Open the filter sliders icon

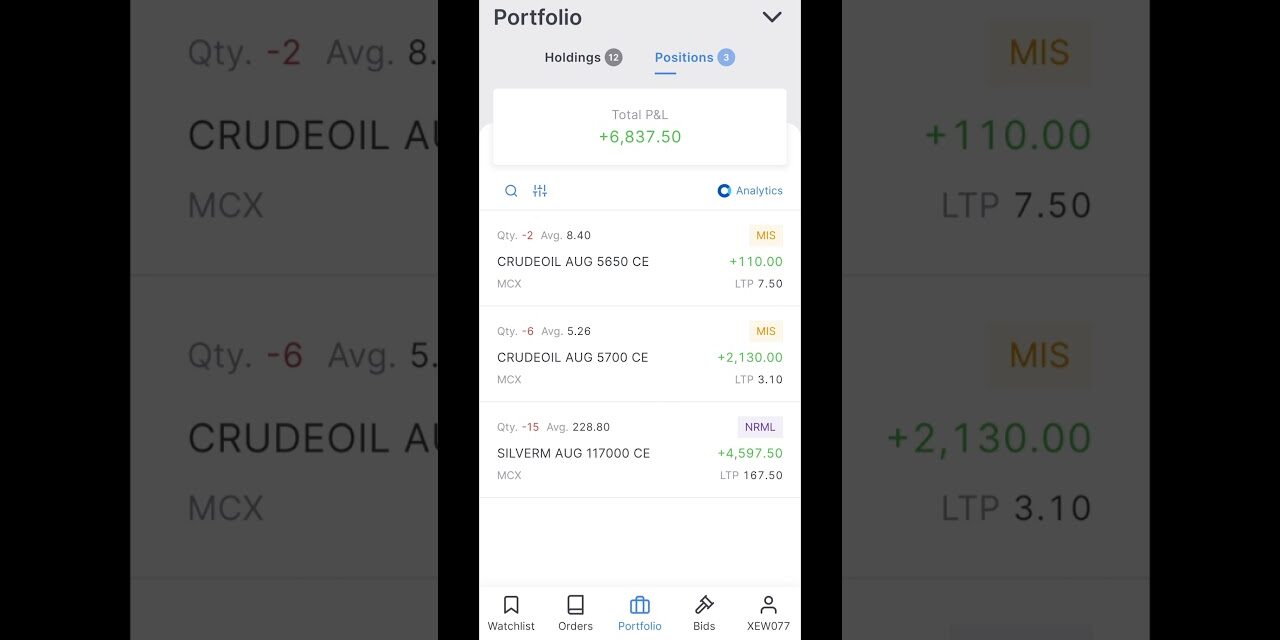(540, 191)
